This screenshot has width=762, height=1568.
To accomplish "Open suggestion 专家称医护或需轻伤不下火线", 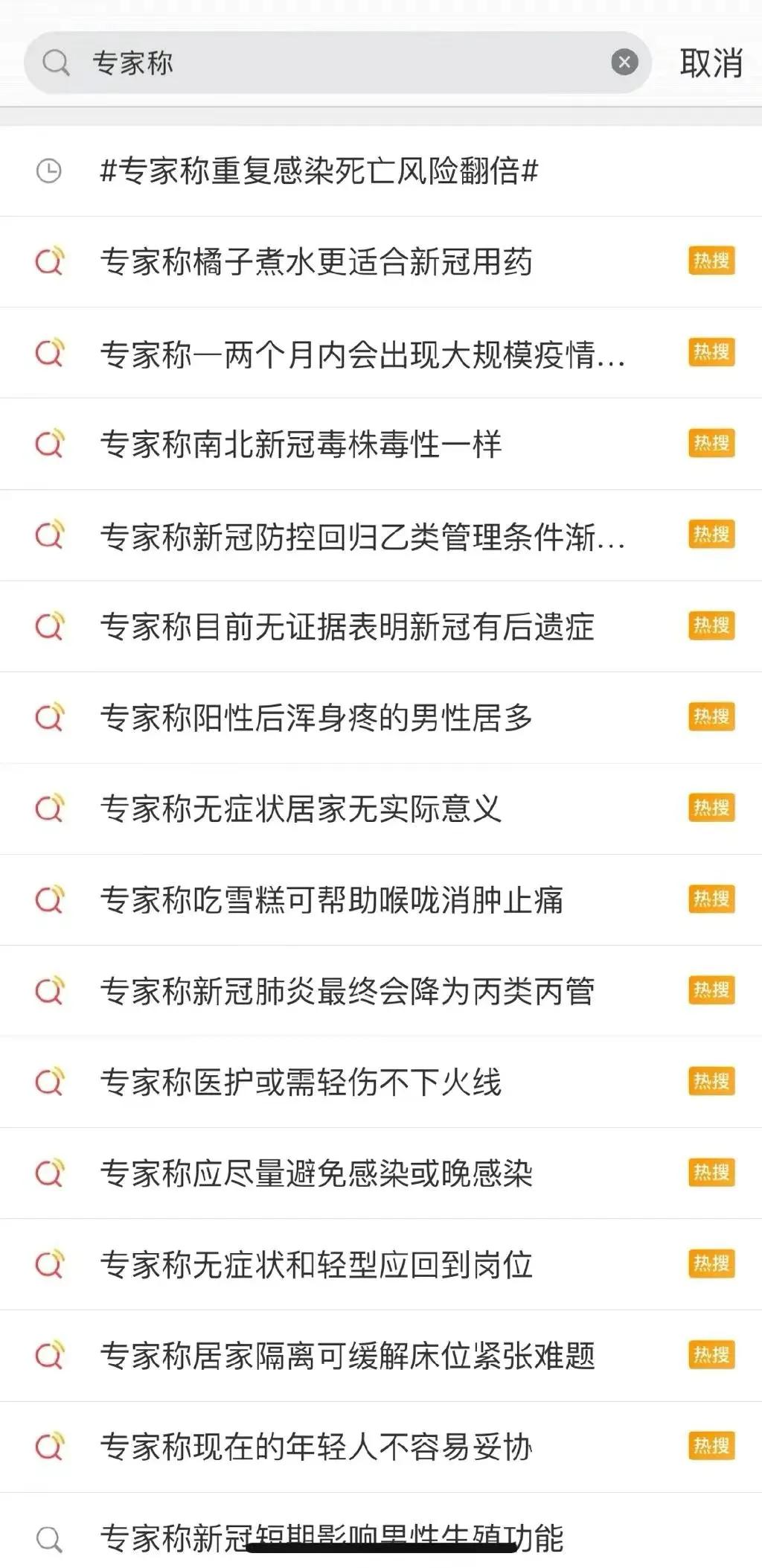I will point(301,1083).
